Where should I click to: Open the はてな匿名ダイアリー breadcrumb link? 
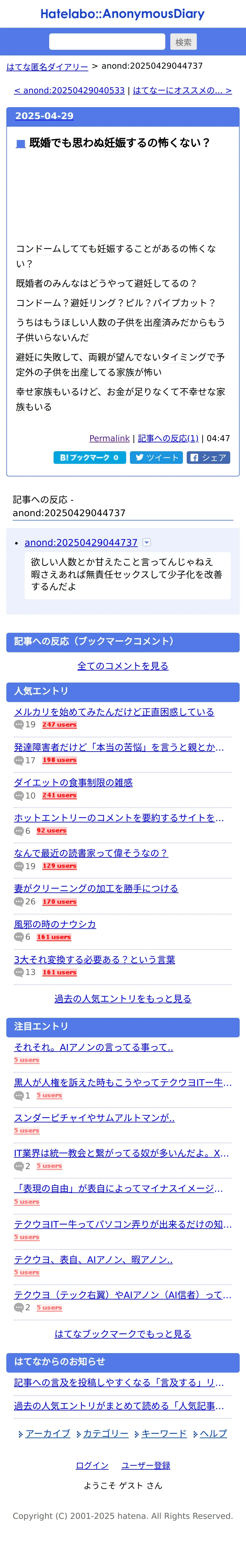47,66
